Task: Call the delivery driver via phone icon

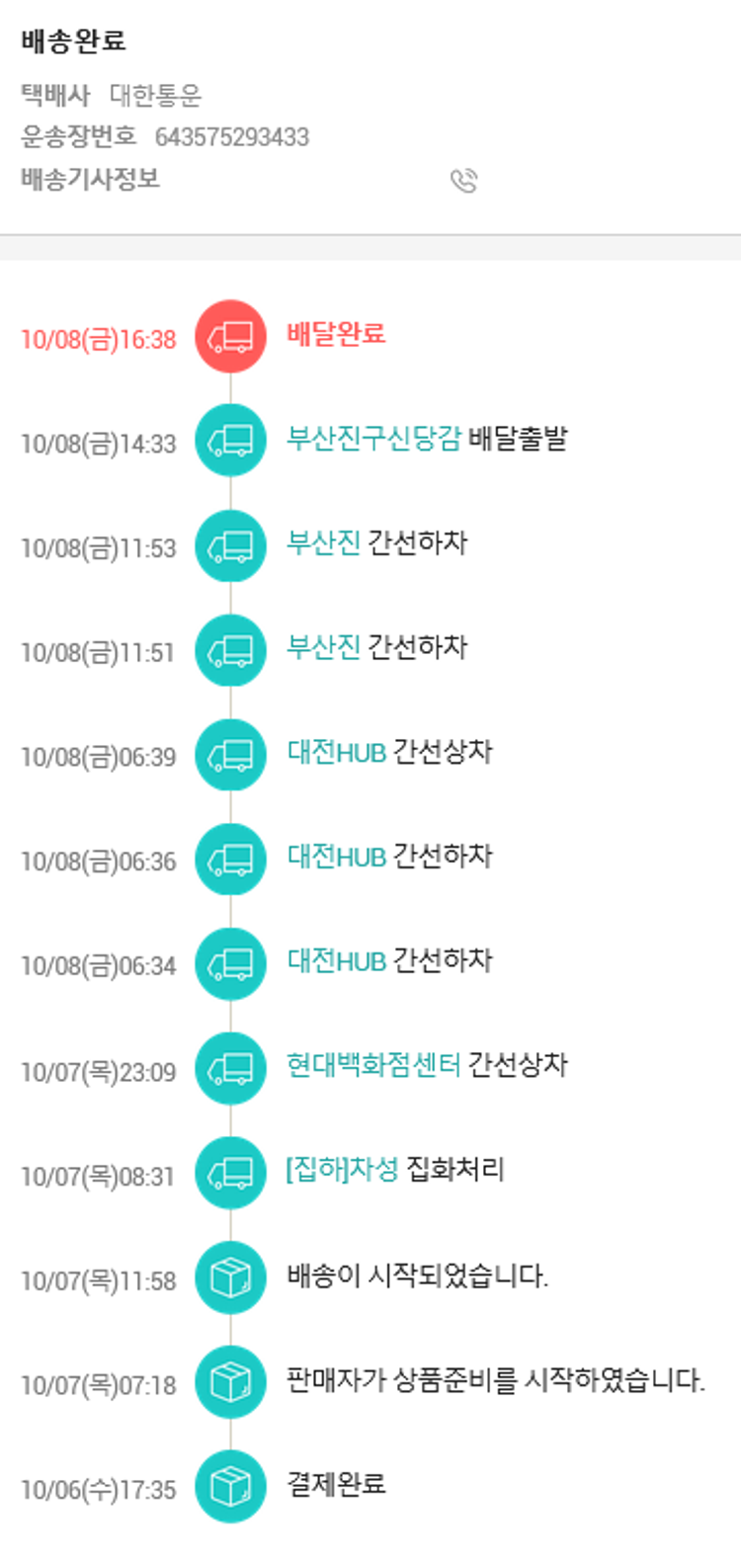Action: point(463,181)
